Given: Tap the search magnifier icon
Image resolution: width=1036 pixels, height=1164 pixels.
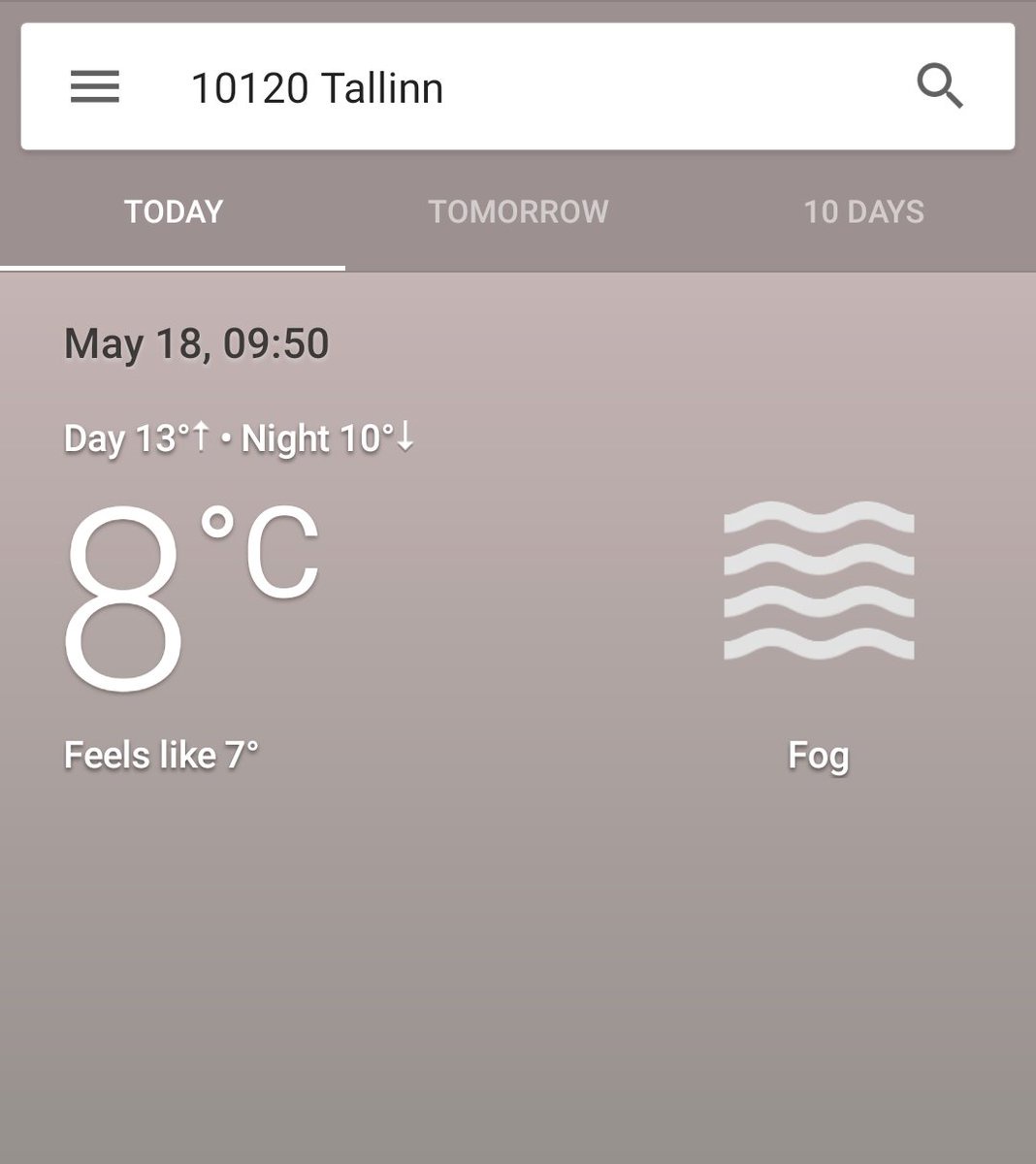Looking at the screenshot, I should click(939, 87).
